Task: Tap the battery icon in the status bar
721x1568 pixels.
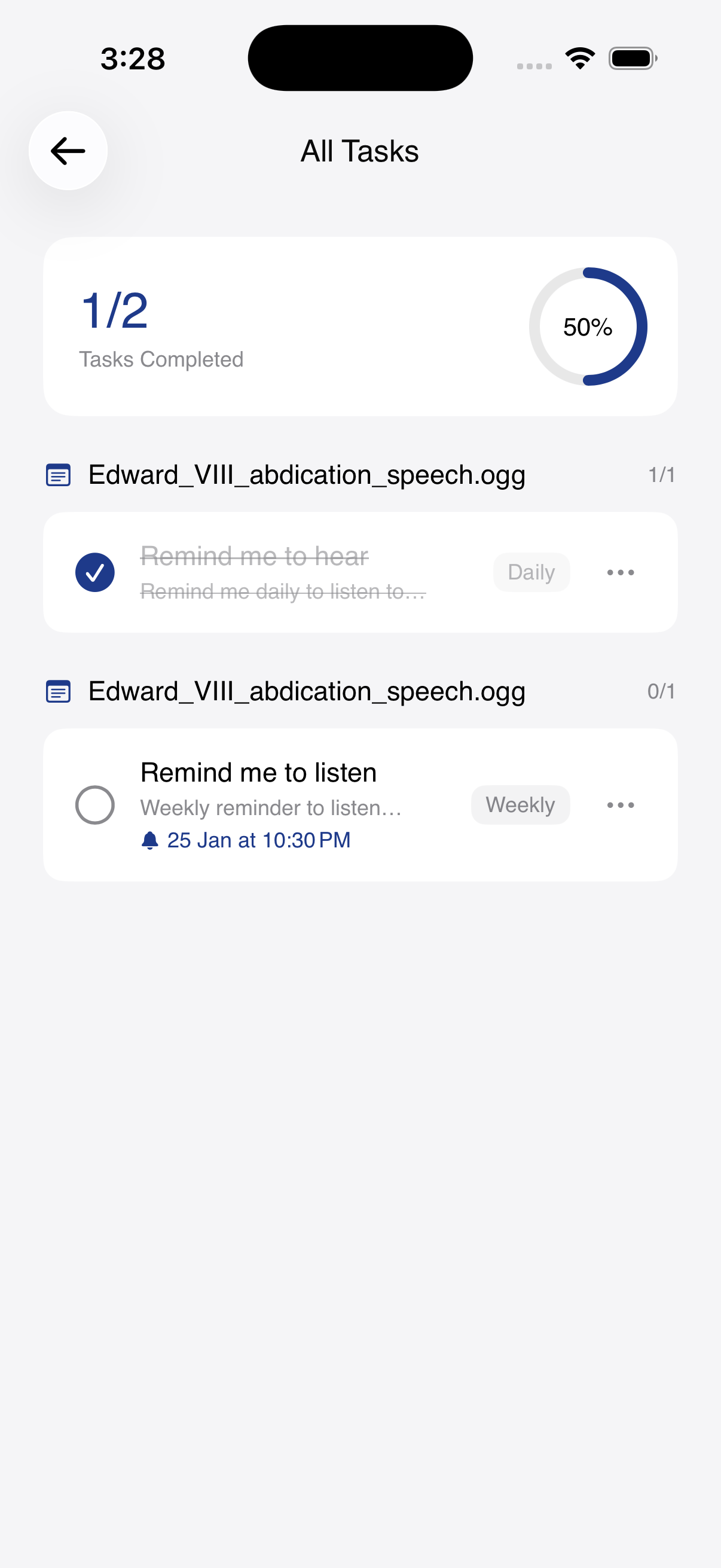Action: pos(632,58)
